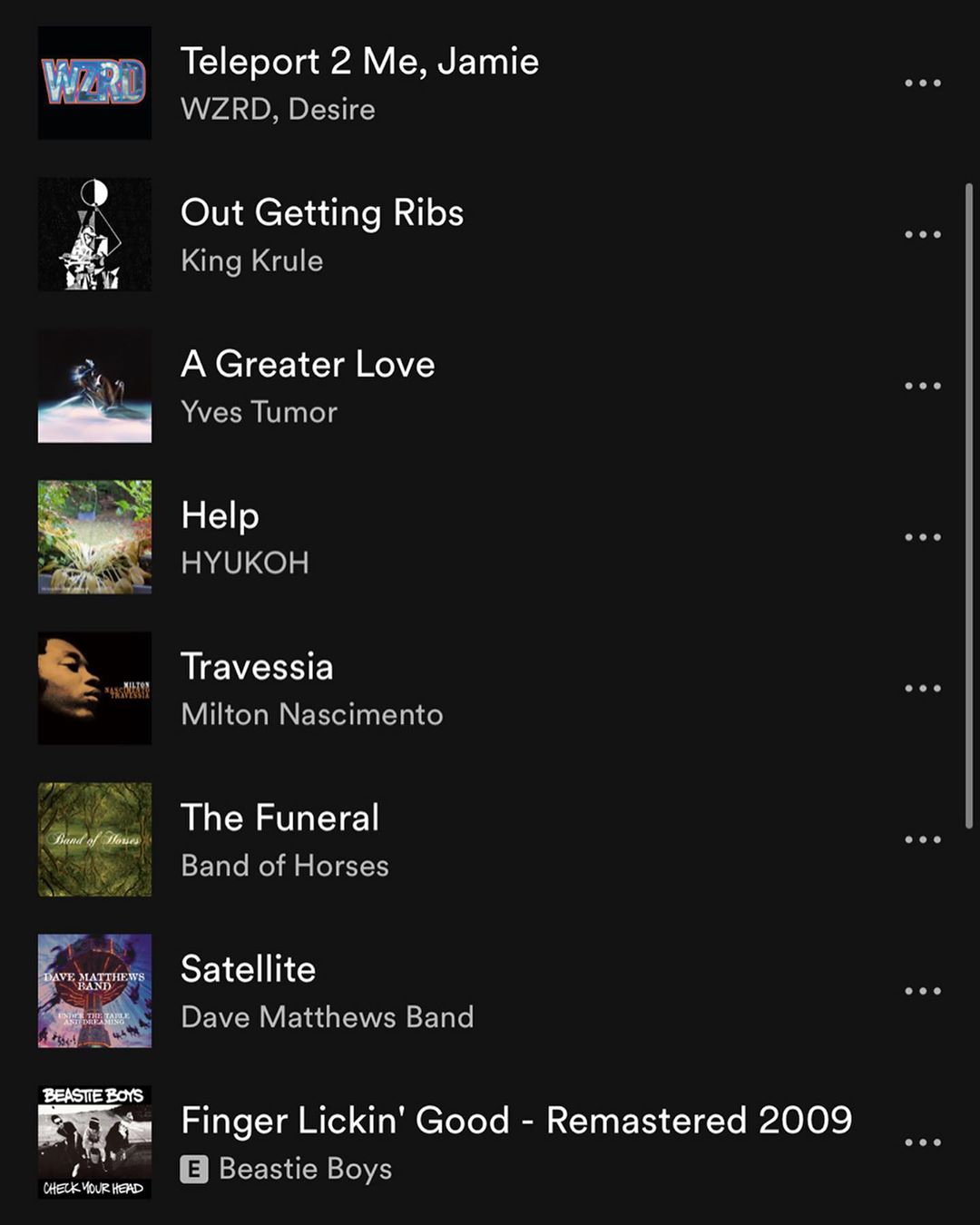This screenshot has width=980, height=1225.
Task: Open more options for The Funeral
Action: coord(922,840)
